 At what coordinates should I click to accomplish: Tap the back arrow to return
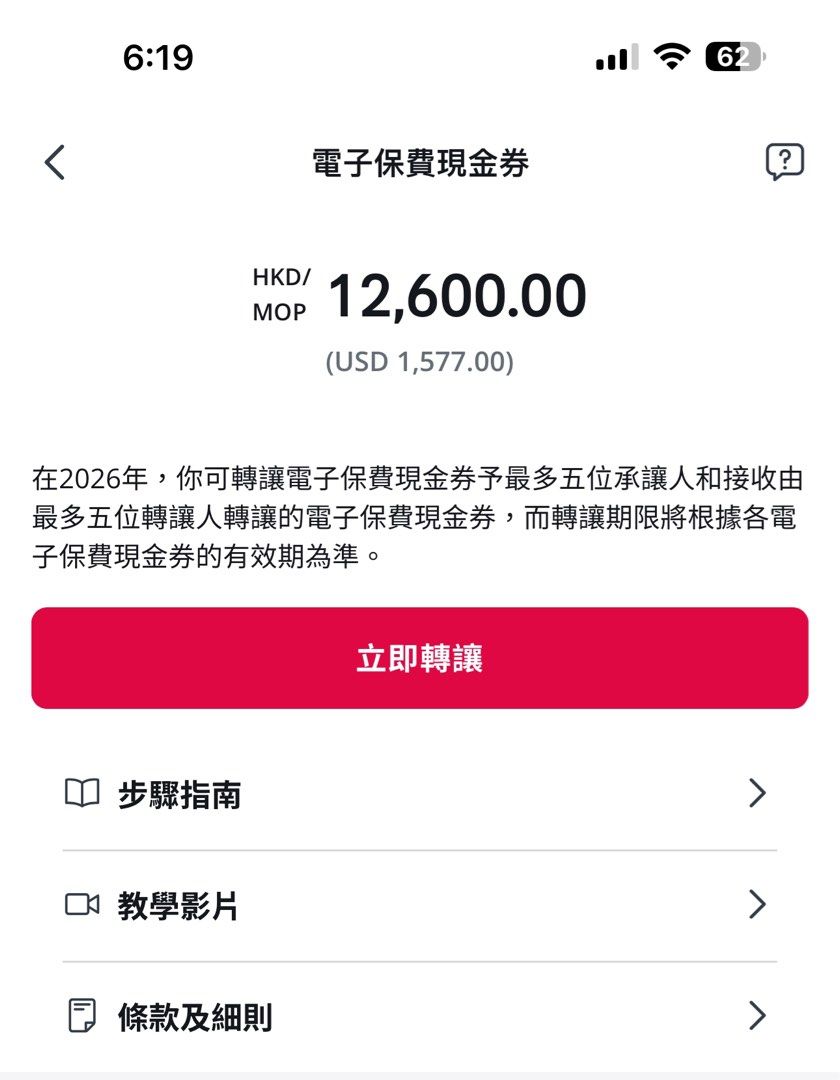tap(55, 162)
